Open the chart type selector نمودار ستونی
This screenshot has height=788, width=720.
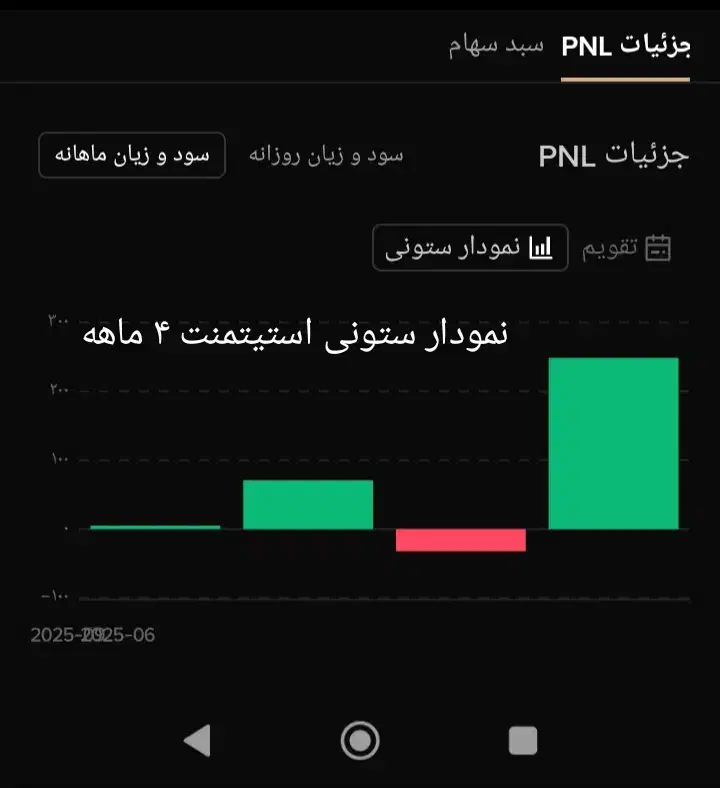point(470,247)
